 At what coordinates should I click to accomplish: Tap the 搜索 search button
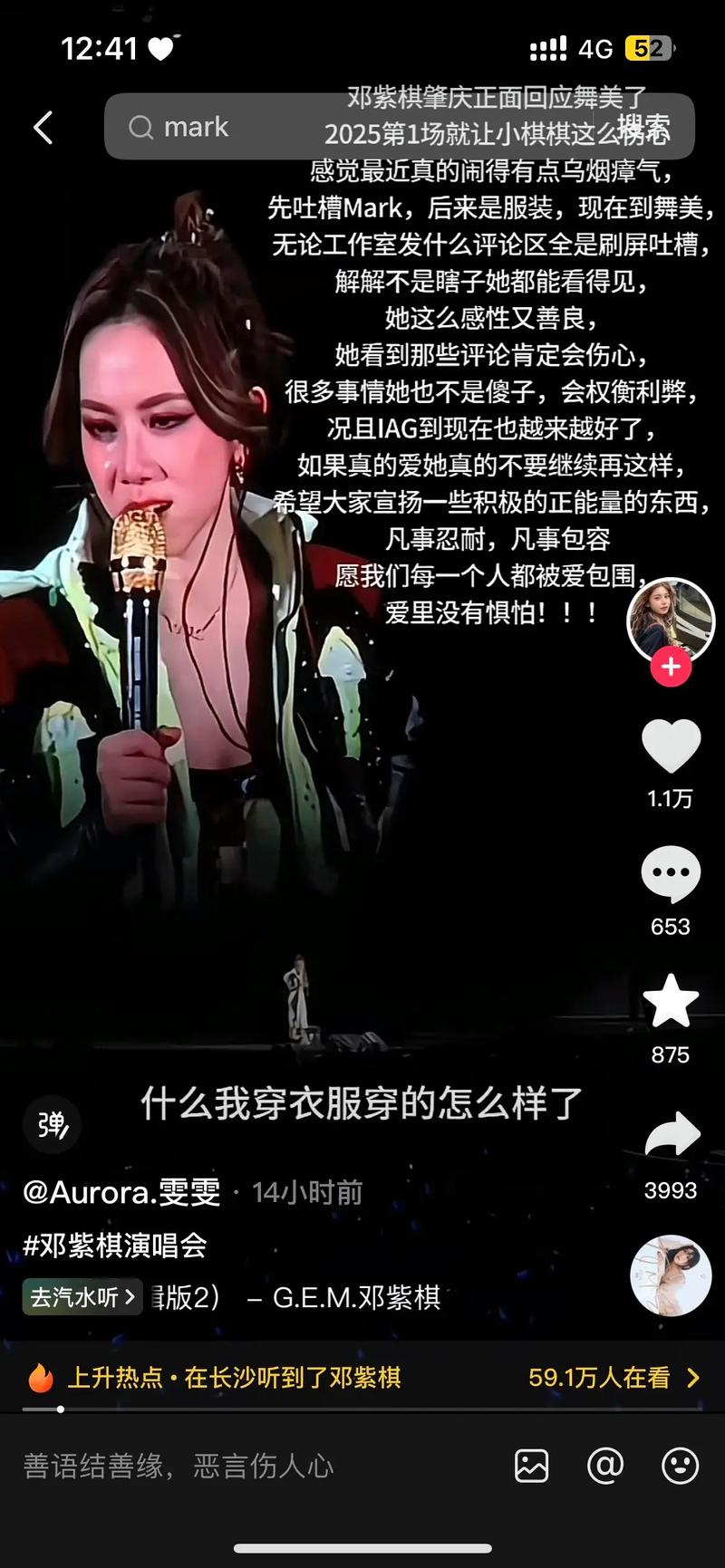(x=644, y=127)
